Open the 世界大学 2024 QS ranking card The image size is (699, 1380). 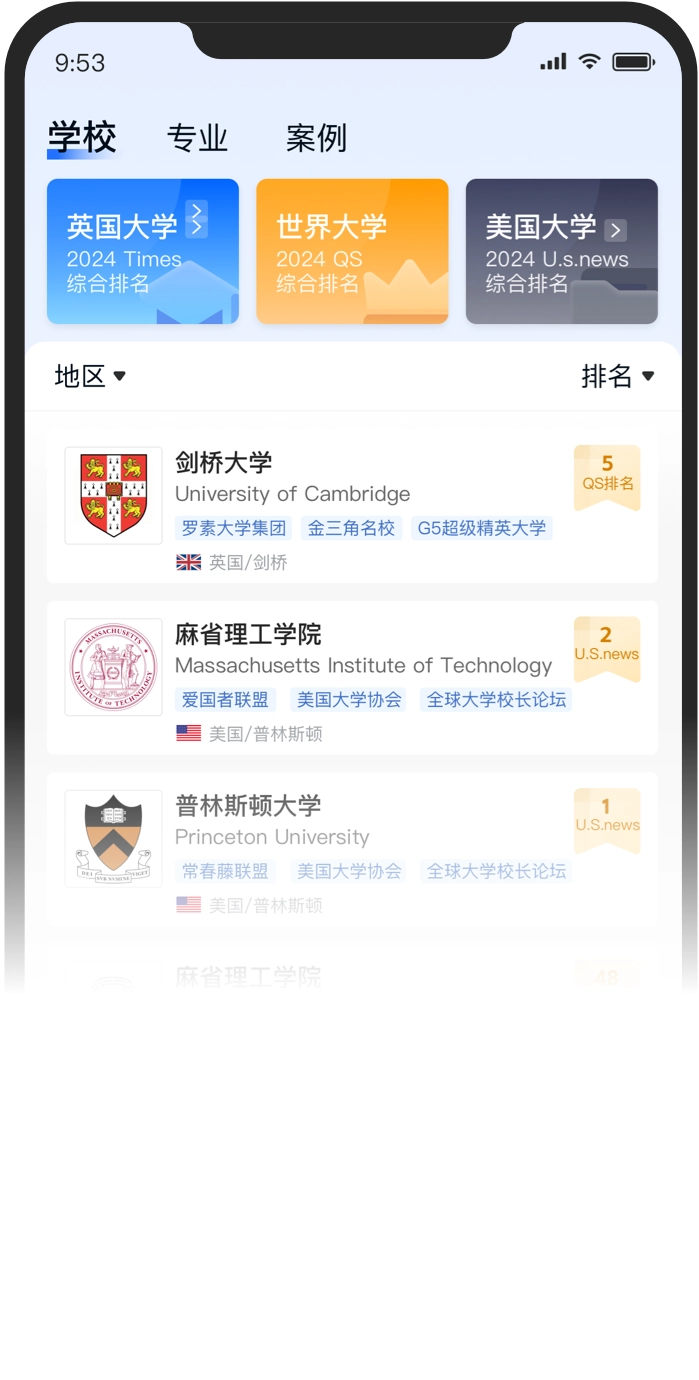pos(352,251)
